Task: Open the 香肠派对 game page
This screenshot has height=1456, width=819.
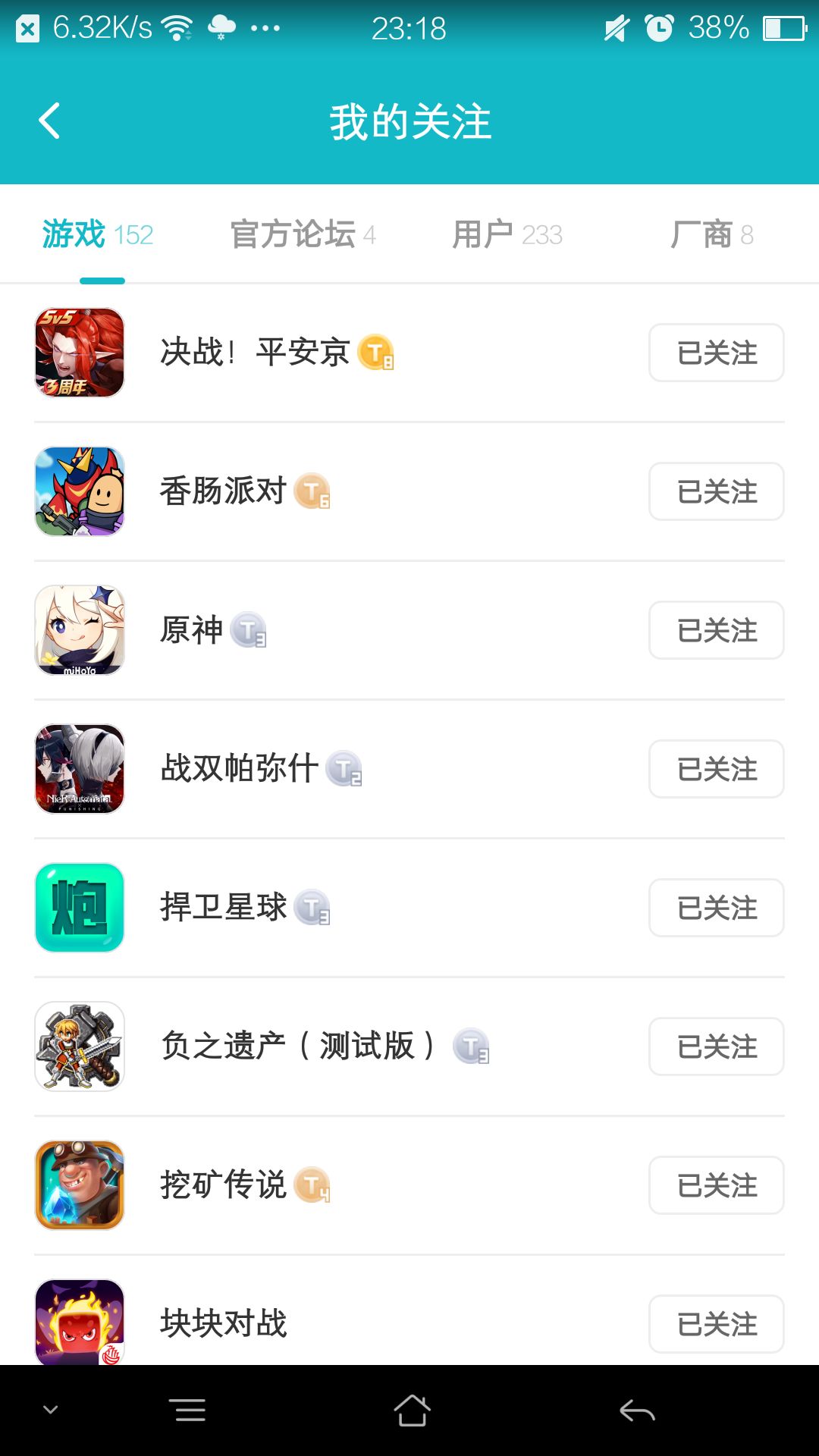Action: pos(223,491)
